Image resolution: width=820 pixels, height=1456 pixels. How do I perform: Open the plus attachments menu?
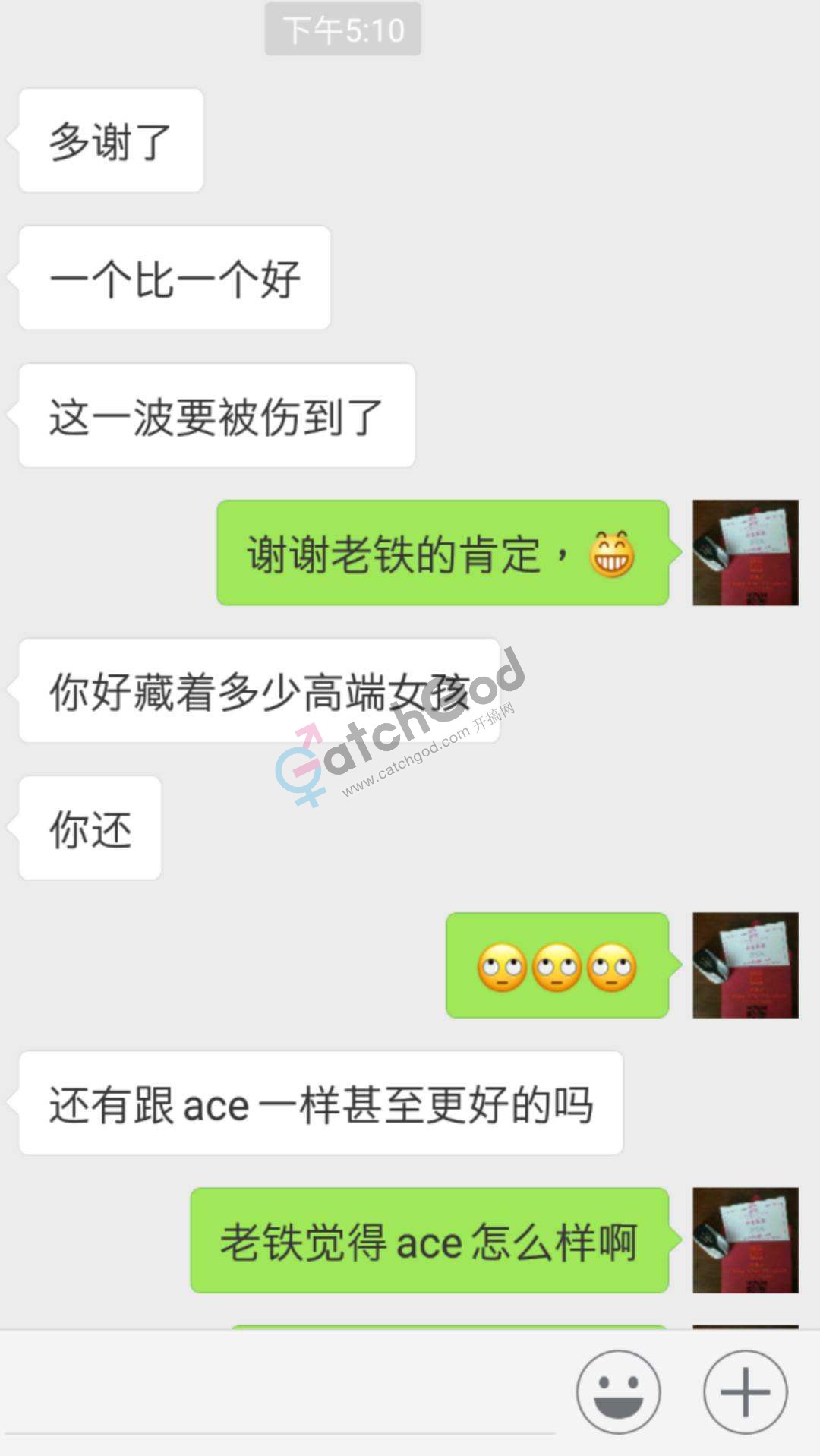pyautogui.click(x=745, y=1392)
